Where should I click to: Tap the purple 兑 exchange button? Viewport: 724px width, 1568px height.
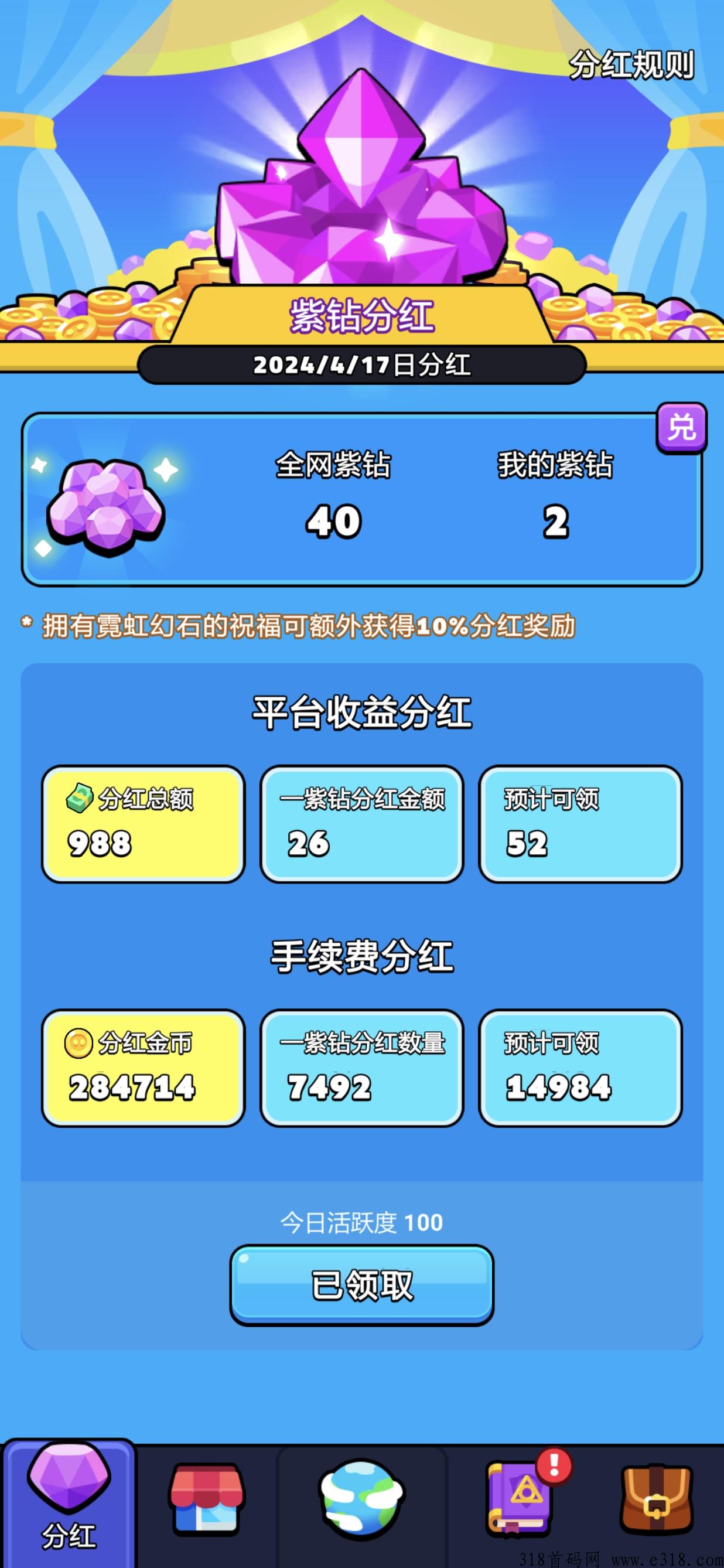click(681, 427)
